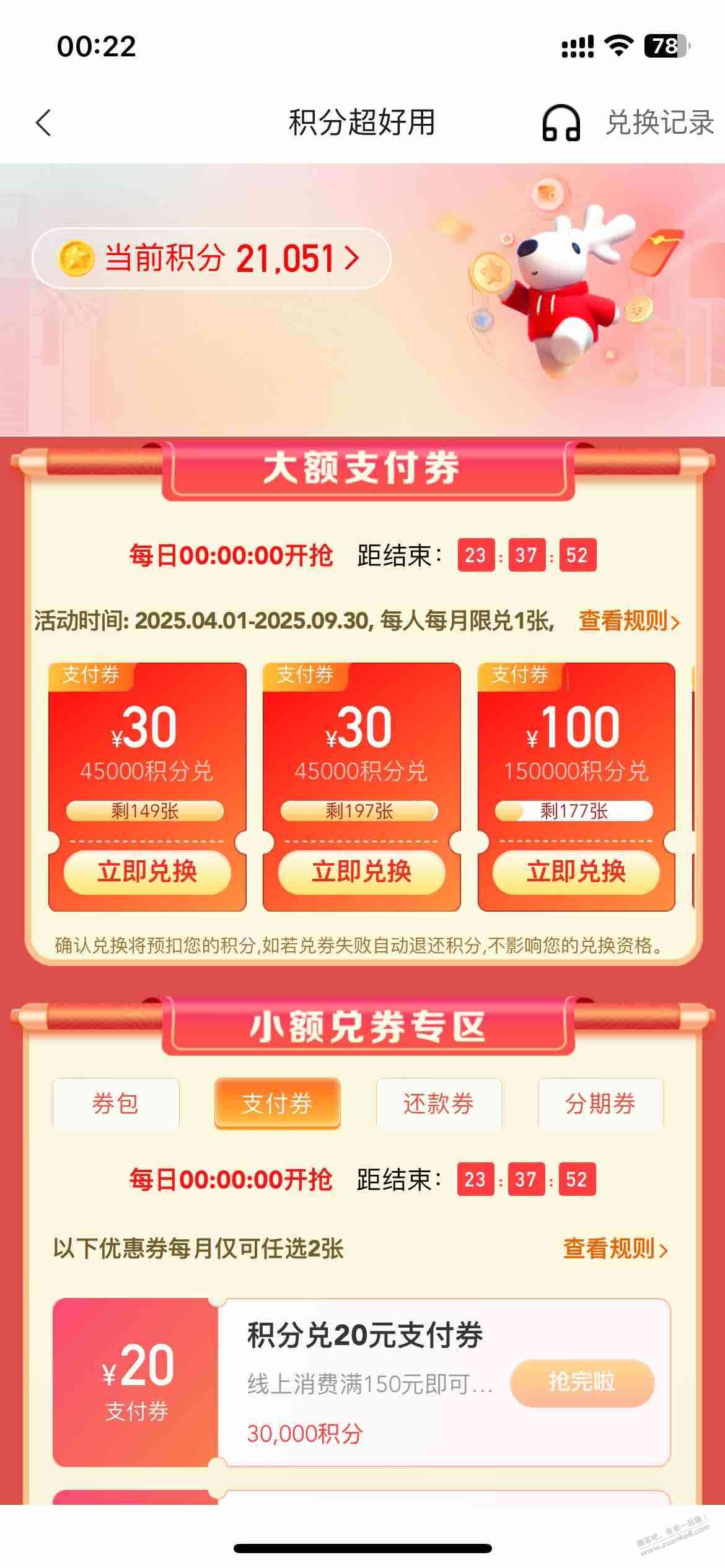This screenshot has height=1568, width=725.
Task: View rules in 小额兑券专区 section
Action: point(615,1249)
